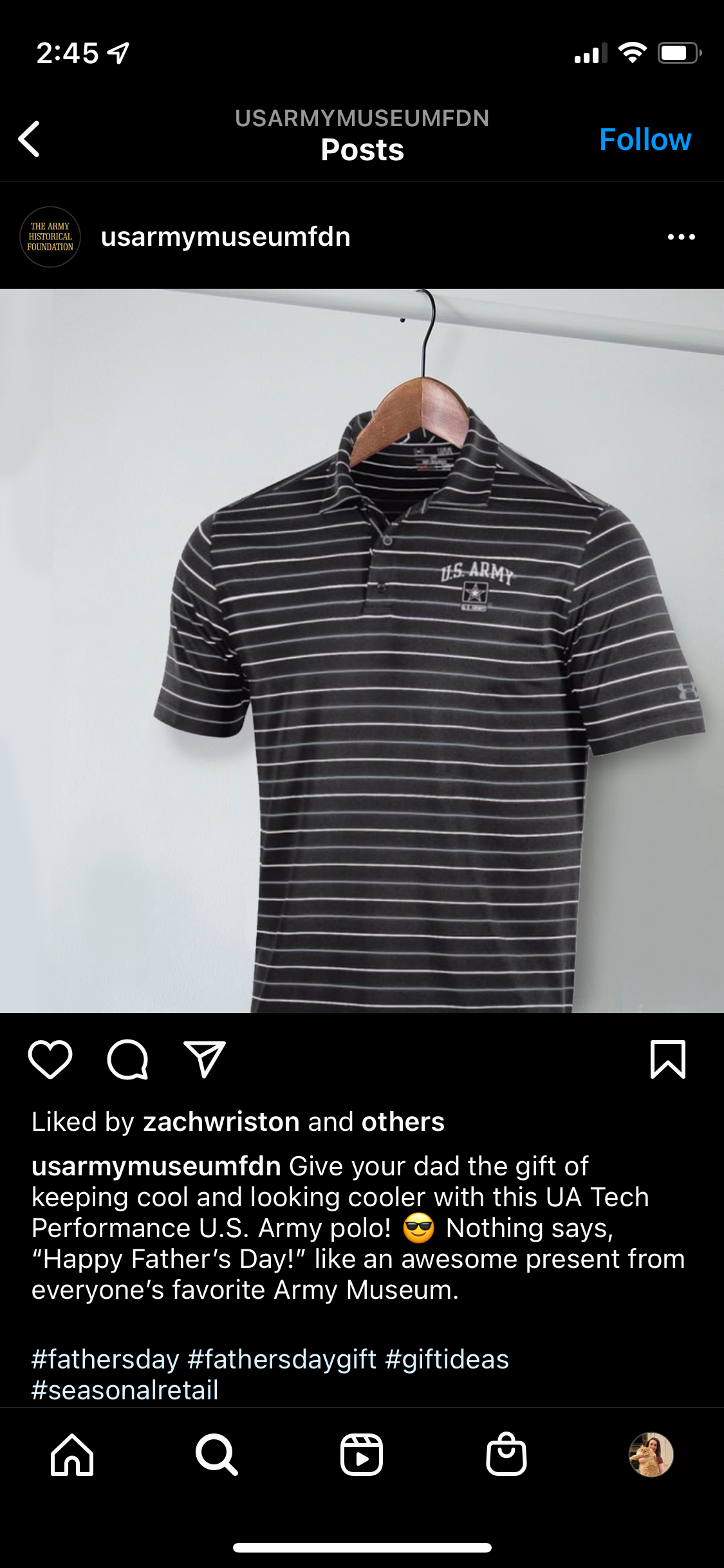This screenshot has width=724, height=1568.
Task: Go to the Shop tab
Action: (x=506, y=1455)
